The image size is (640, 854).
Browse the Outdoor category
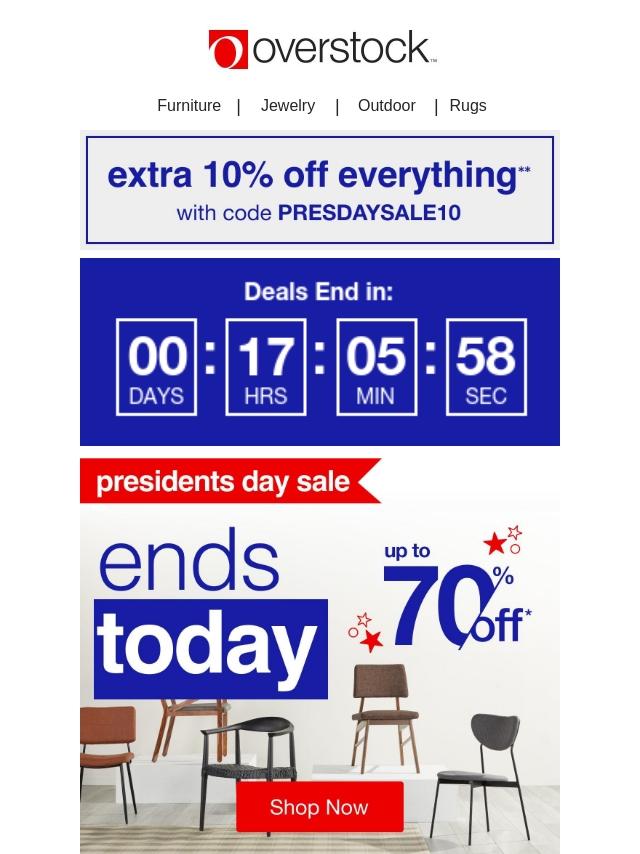[x=387, y=105]
